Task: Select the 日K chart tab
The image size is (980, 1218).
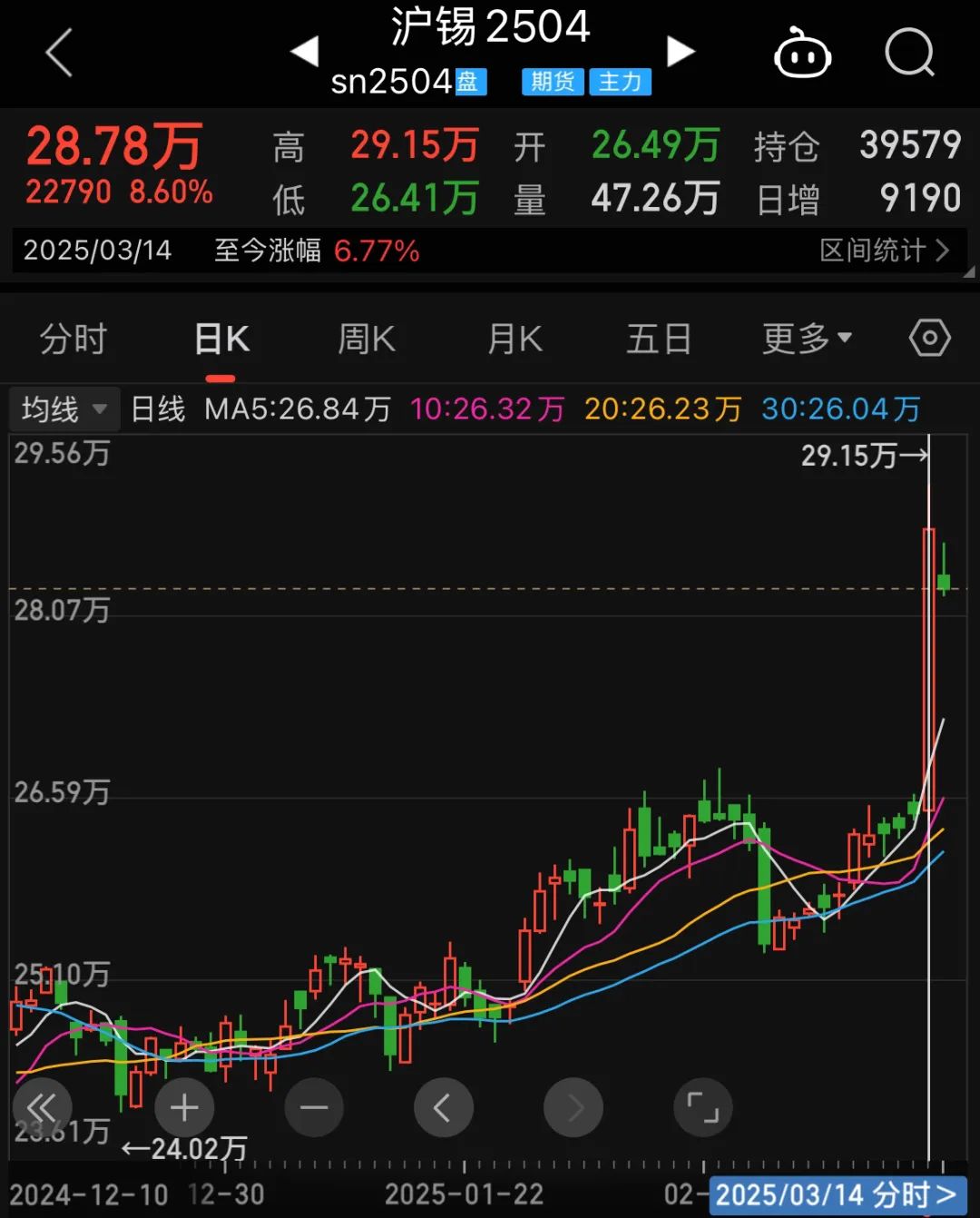Action: 221,339
